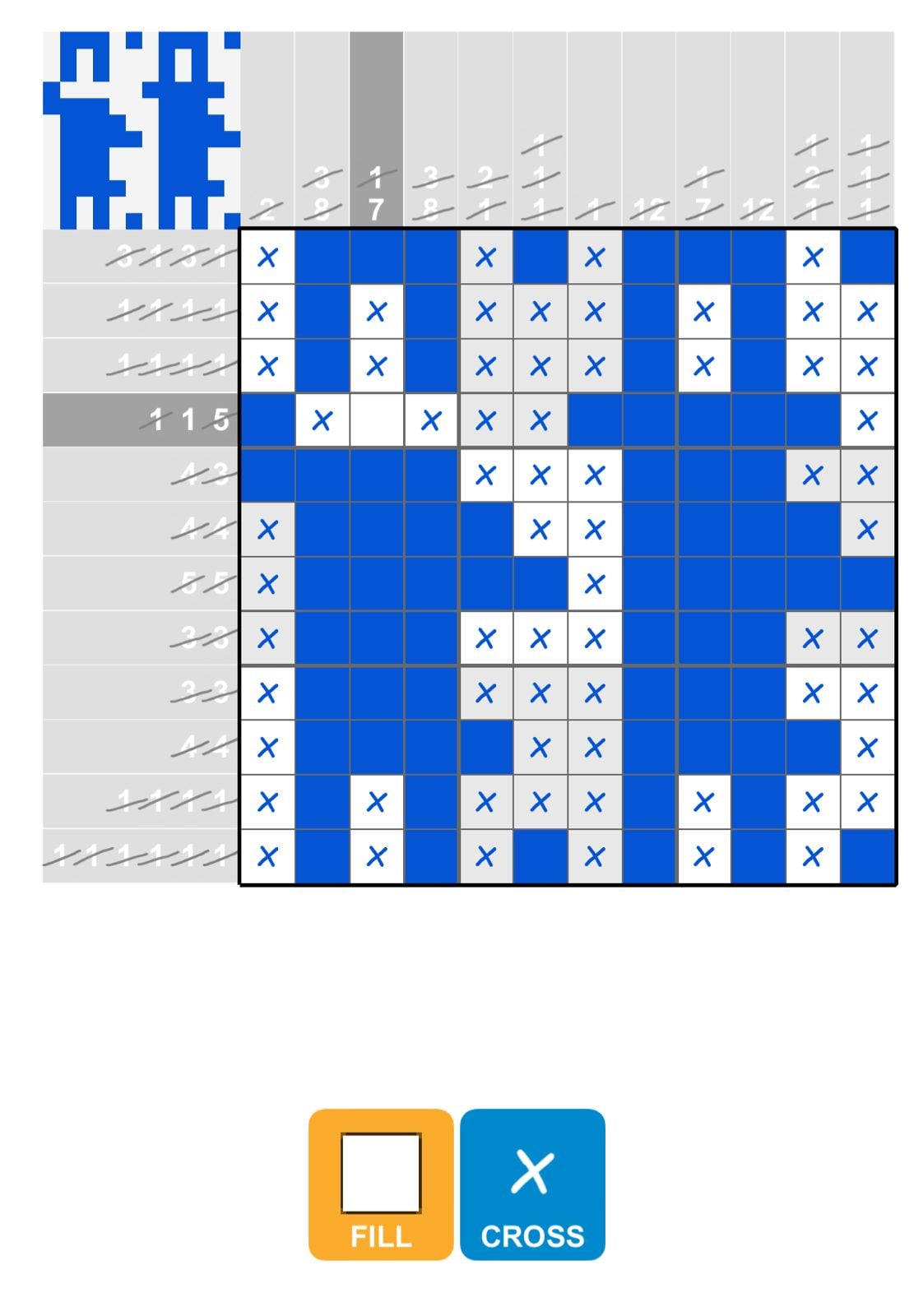Image resolution: width=914 pixels, height=1316 pixels.
Task: Switch to CROSS mode
Action: tap(532, 1184)
